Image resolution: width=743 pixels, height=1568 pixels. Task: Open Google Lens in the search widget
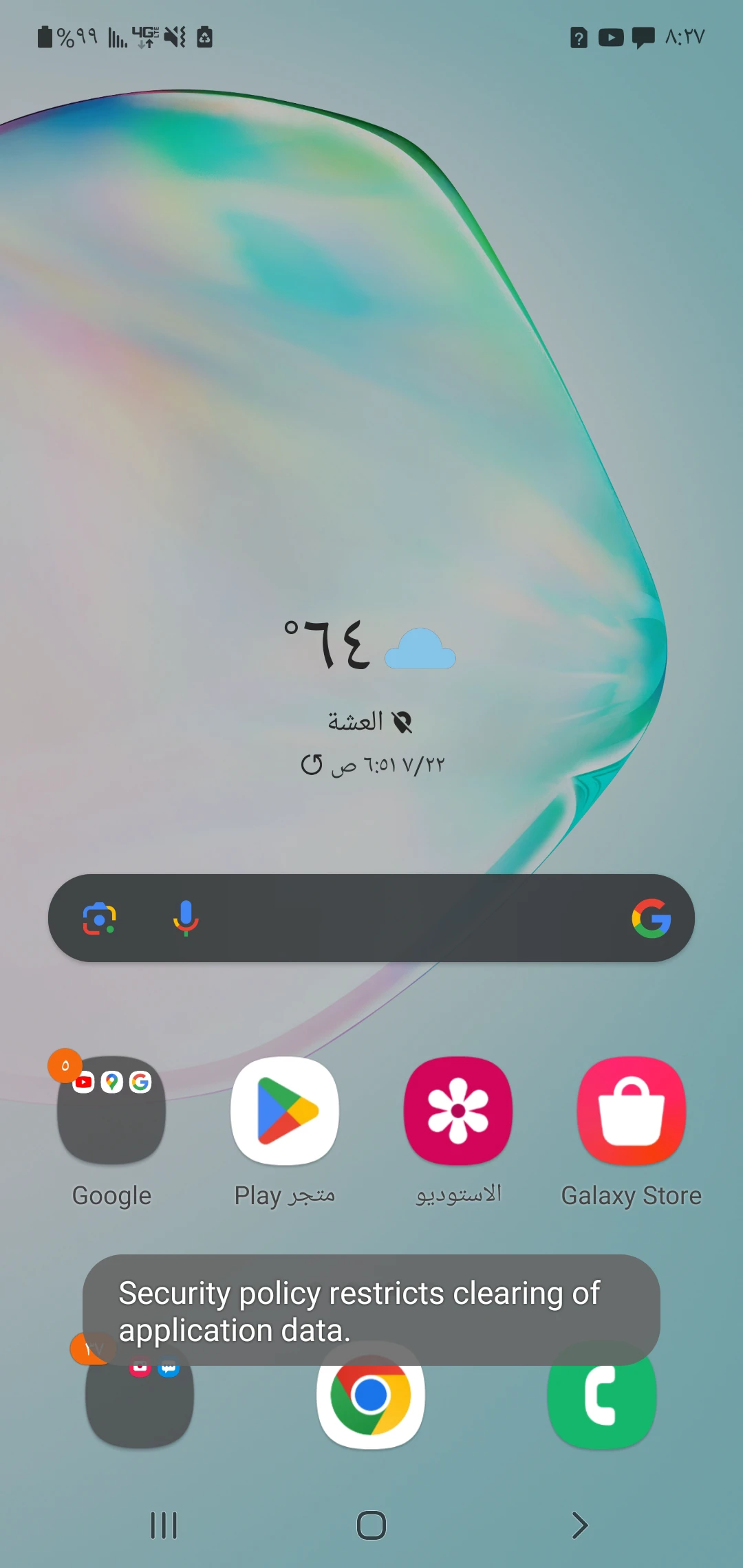pyautogui.click(x=100, y=919)
